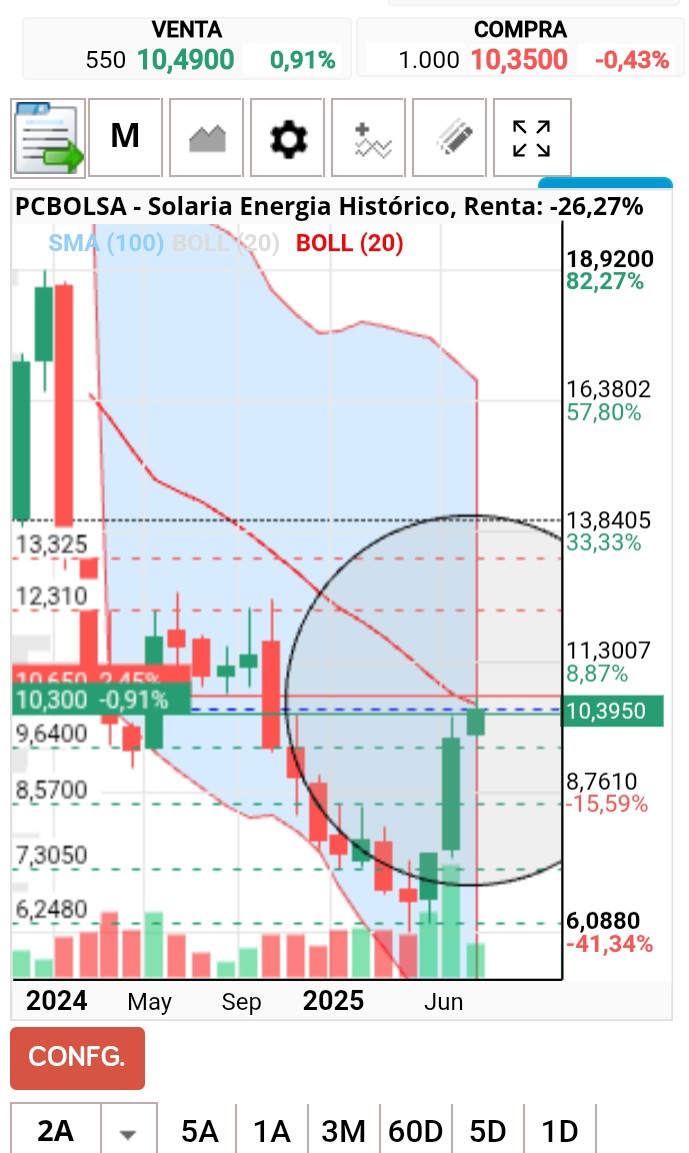Switch to the 60D range
This screenshot has width=689, height=1153.
tap(415, 1131)
